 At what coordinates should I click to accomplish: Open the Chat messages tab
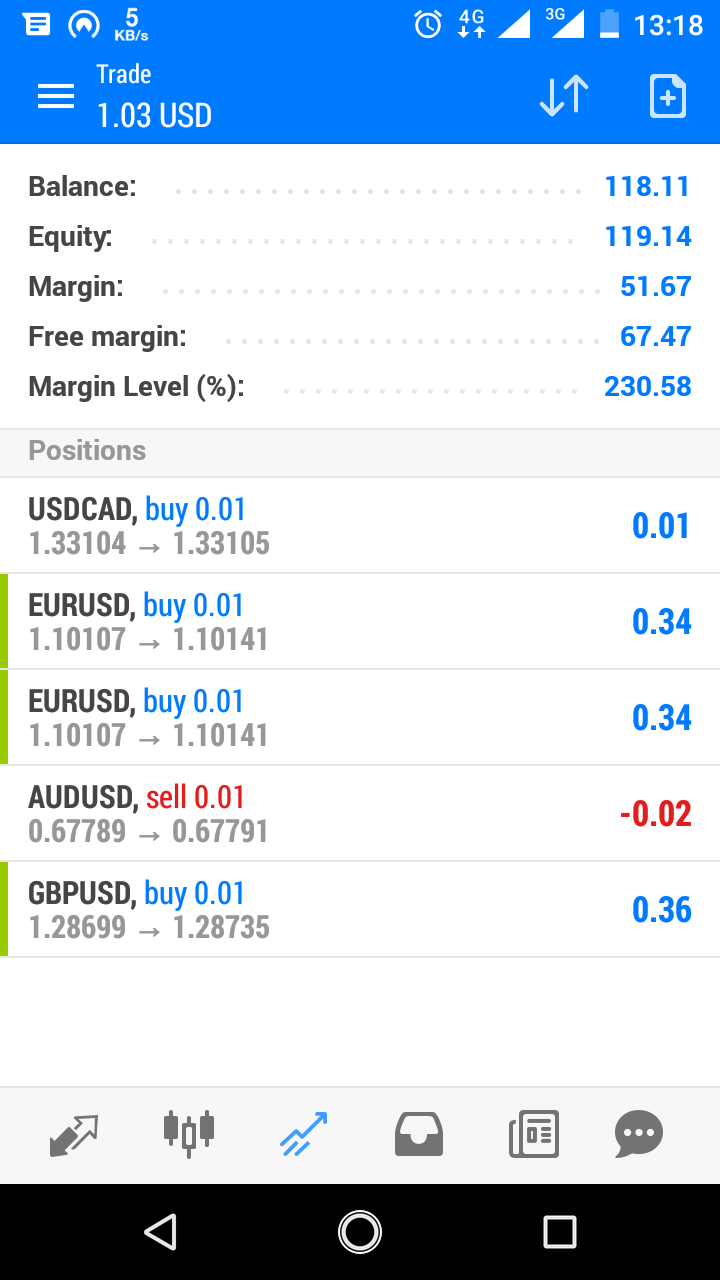[x=638, y=1135]
